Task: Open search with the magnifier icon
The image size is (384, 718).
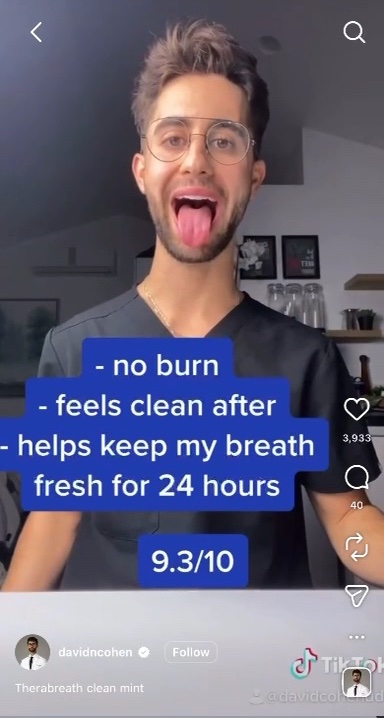Action: (x=354, y=33)
